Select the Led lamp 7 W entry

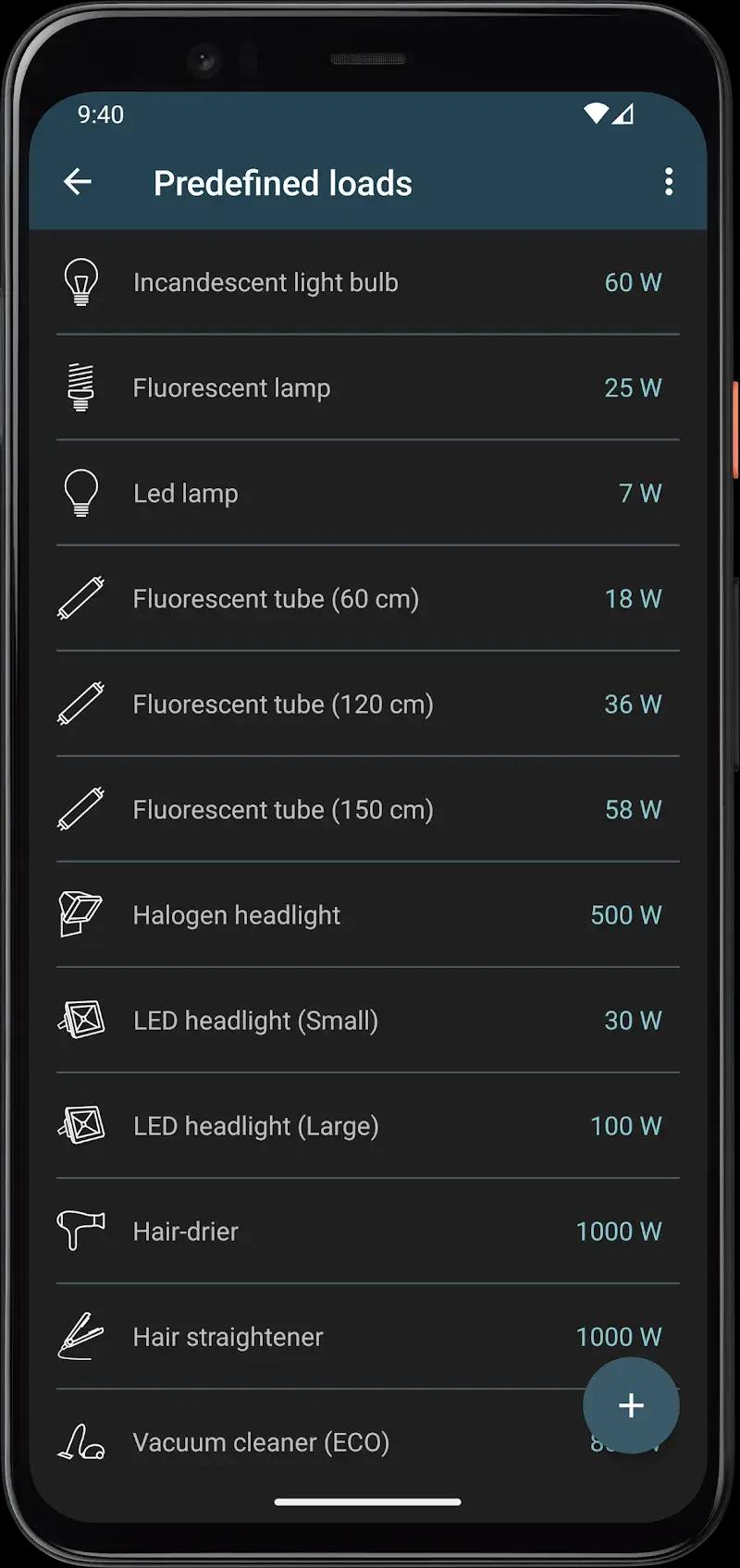368,493
